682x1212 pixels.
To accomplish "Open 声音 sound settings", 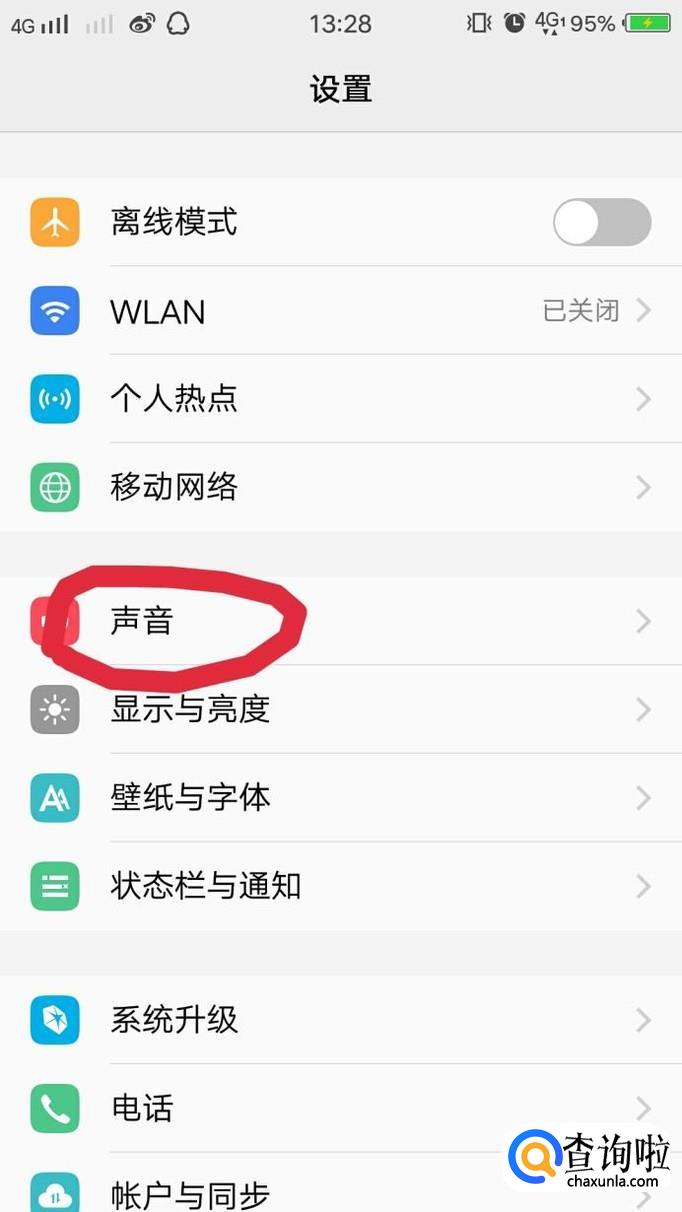I will tap(340, 621).
